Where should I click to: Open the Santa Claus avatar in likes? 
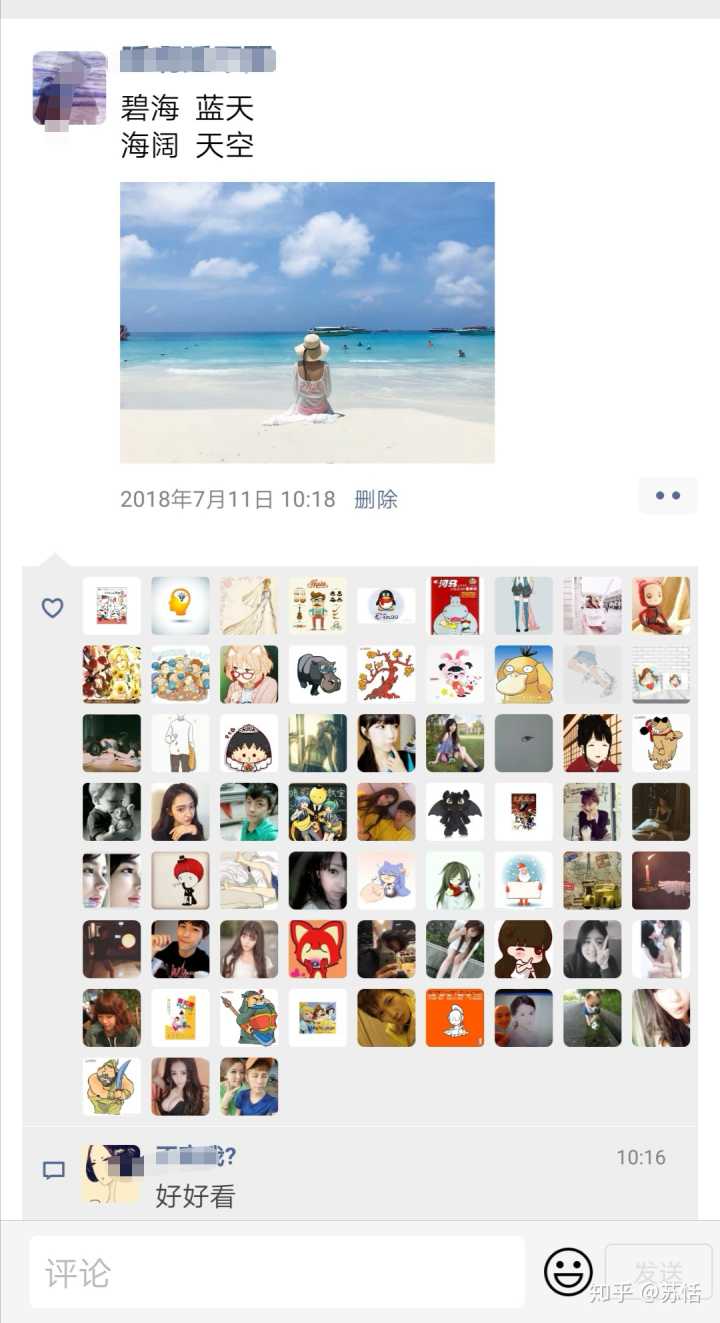pos(523,880)
